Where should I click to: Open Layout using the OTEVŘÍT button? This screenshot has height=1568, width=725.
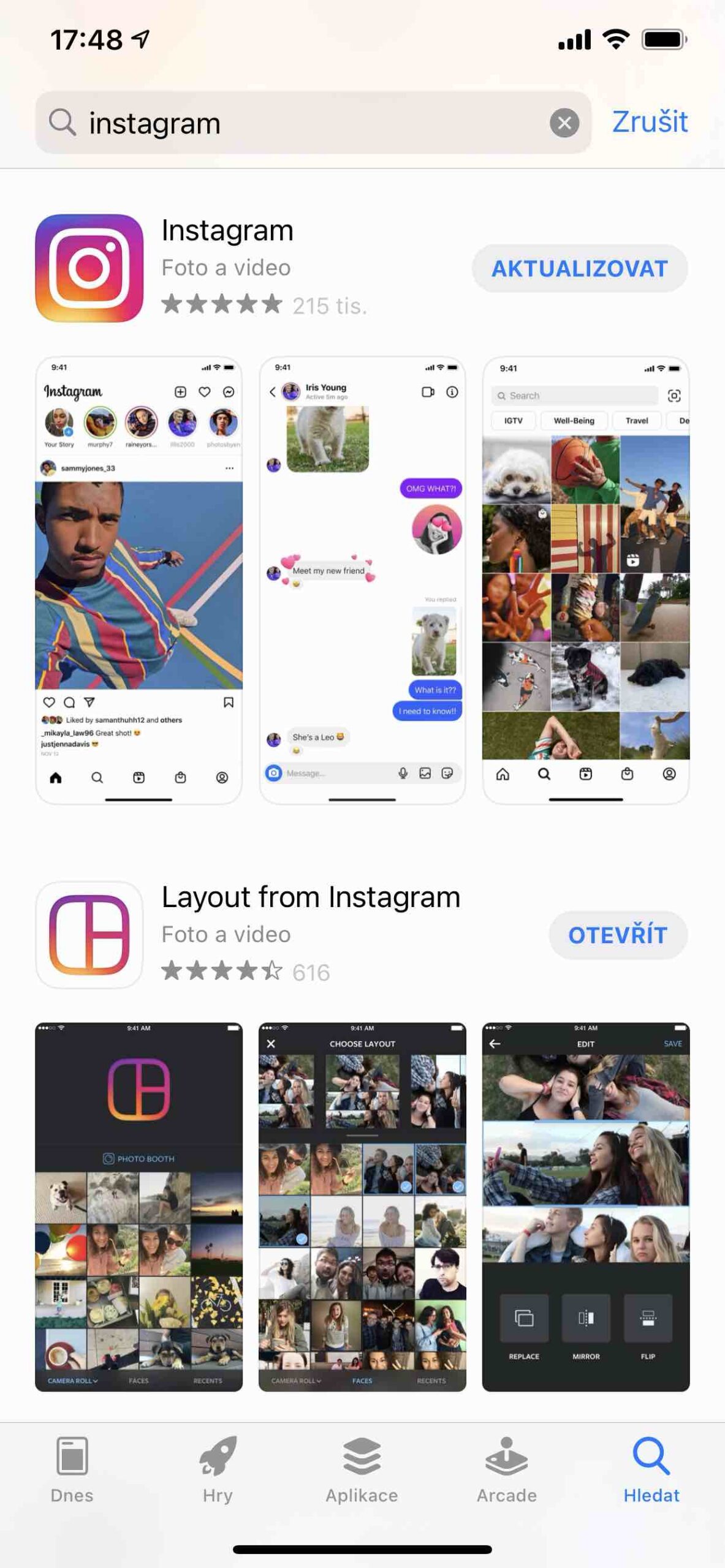(x=618, y=935)
